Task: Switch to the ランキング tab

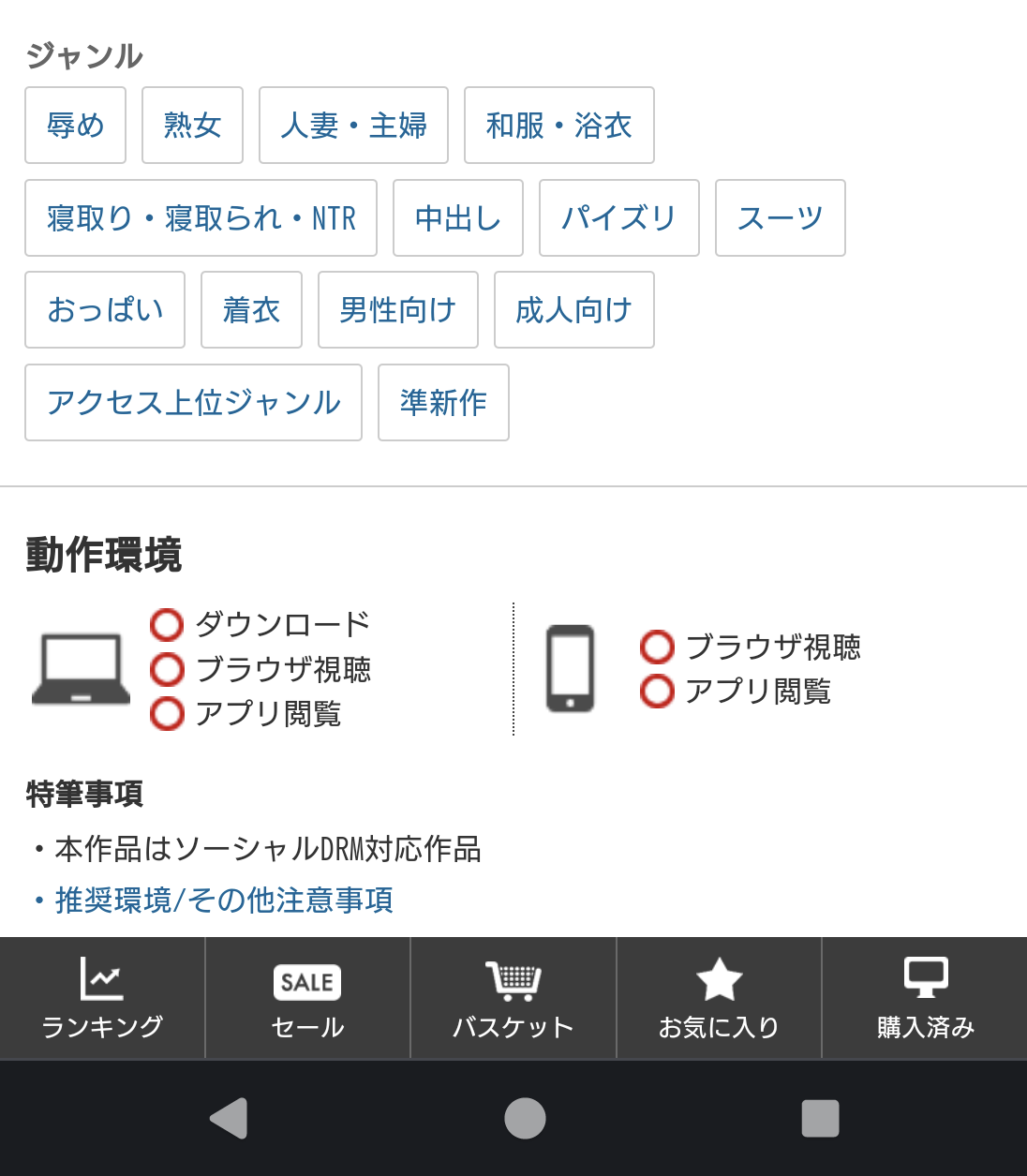Action: tap(102, 999)
